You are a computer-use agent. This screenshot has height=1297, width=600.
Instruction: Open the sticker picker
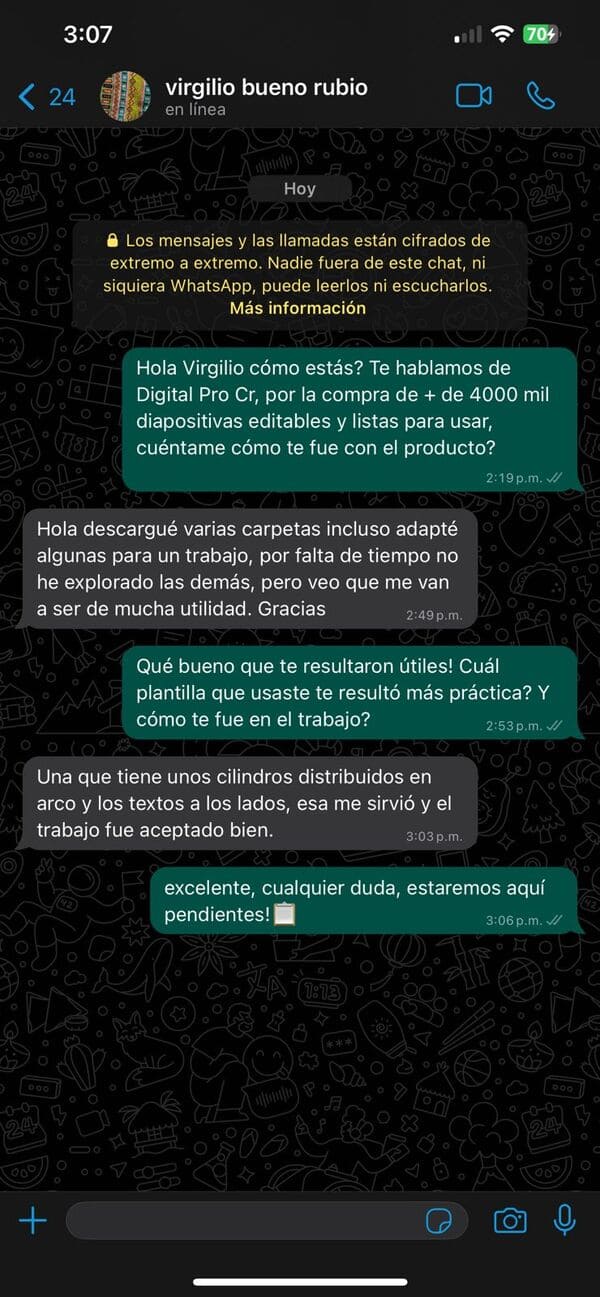[x=439, y=1220]
